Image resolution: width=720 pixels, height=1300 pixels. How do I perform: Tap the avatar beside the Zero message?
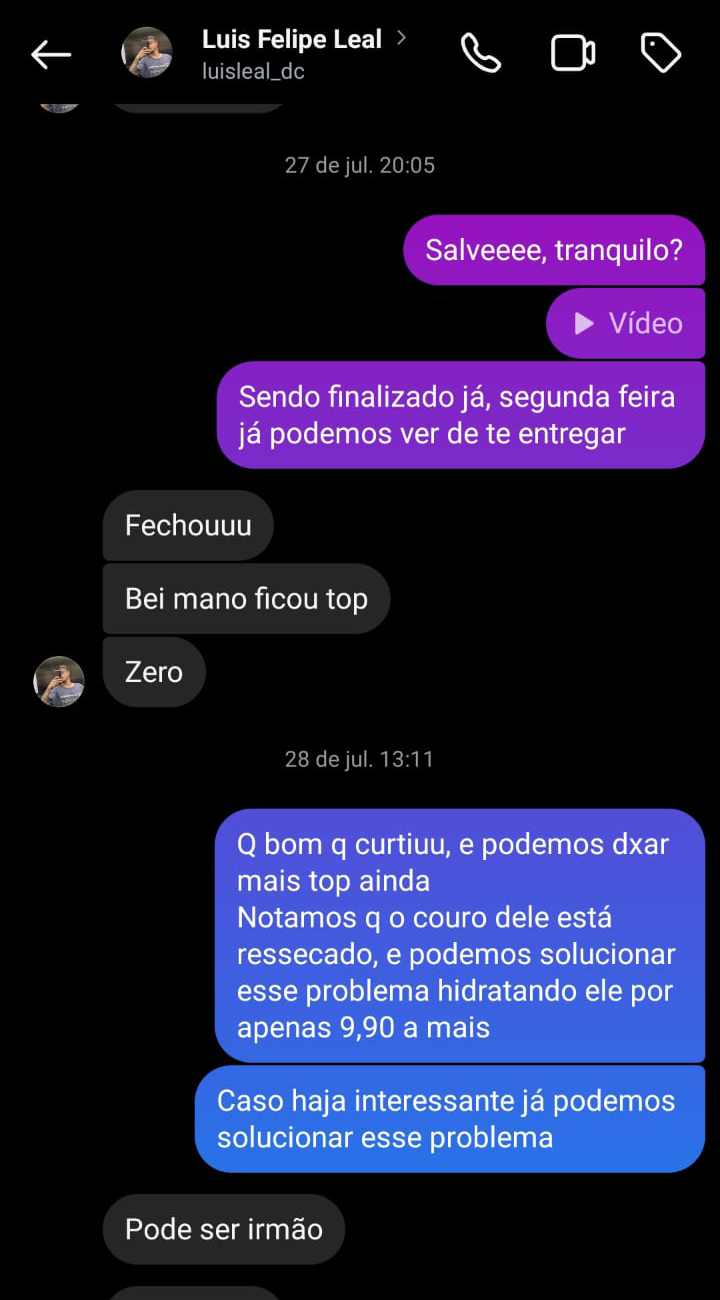tap(59, 681)
